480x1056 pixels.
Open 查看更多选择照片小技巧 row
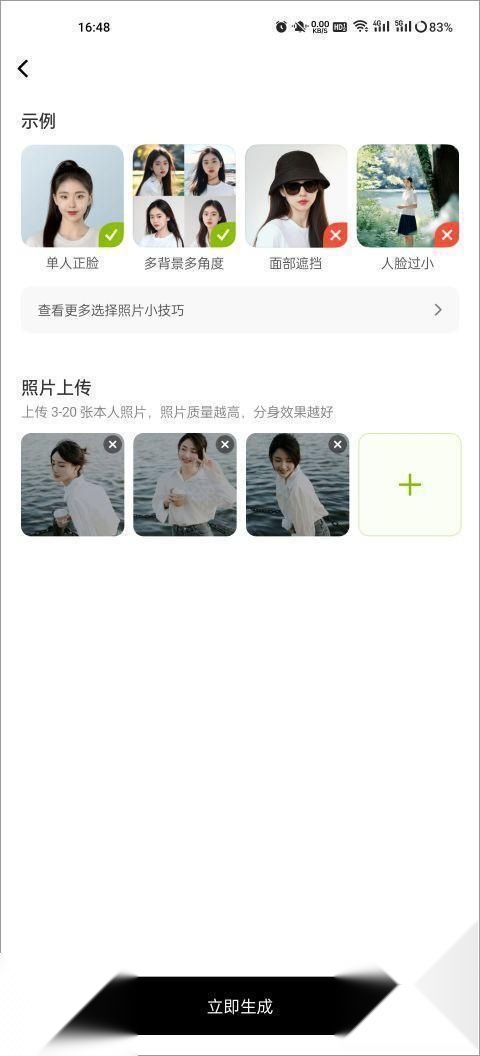pyautogui.click(x=240, y=310)
